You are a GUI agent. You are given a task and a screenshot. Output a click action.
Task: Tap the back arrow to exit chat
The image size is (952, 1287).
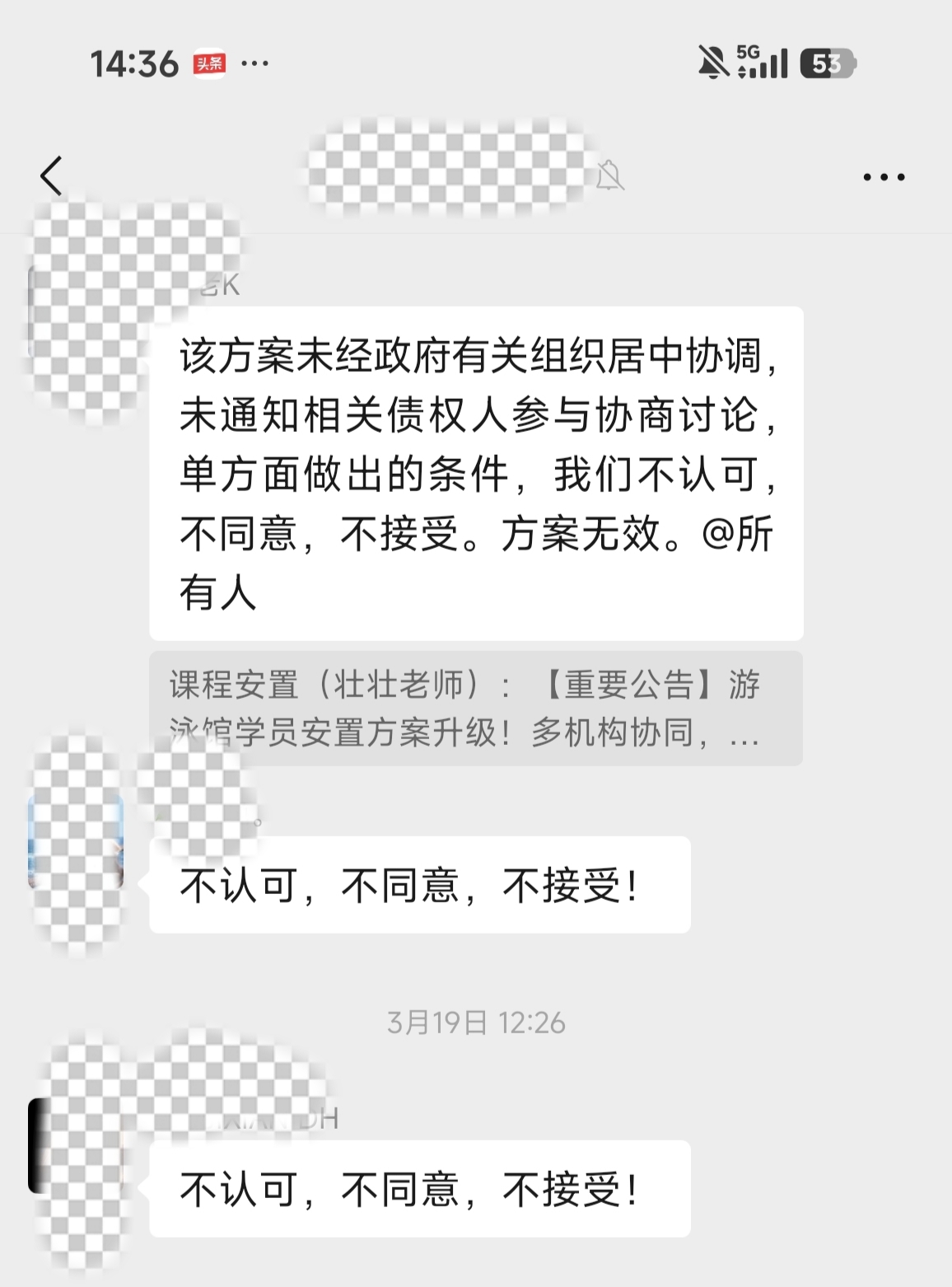coord(51,175)
